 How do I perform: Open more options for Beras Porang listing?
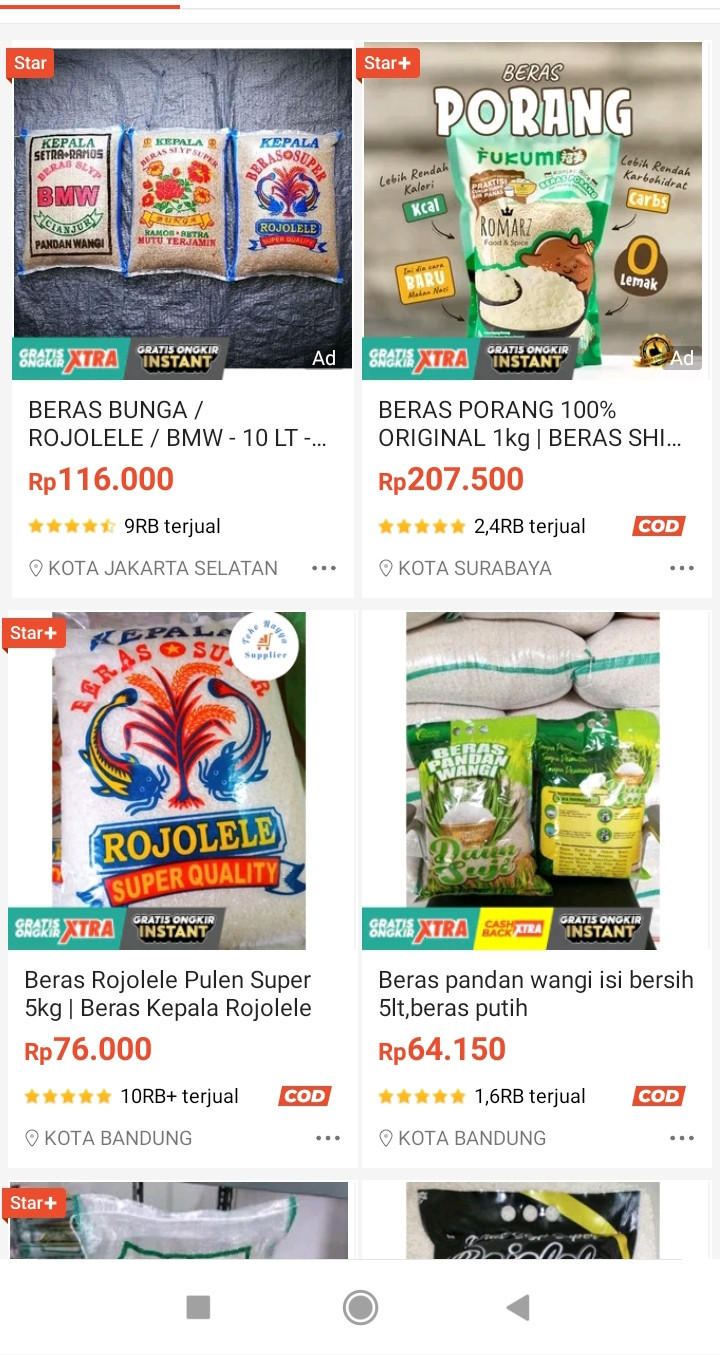[682, 568]
